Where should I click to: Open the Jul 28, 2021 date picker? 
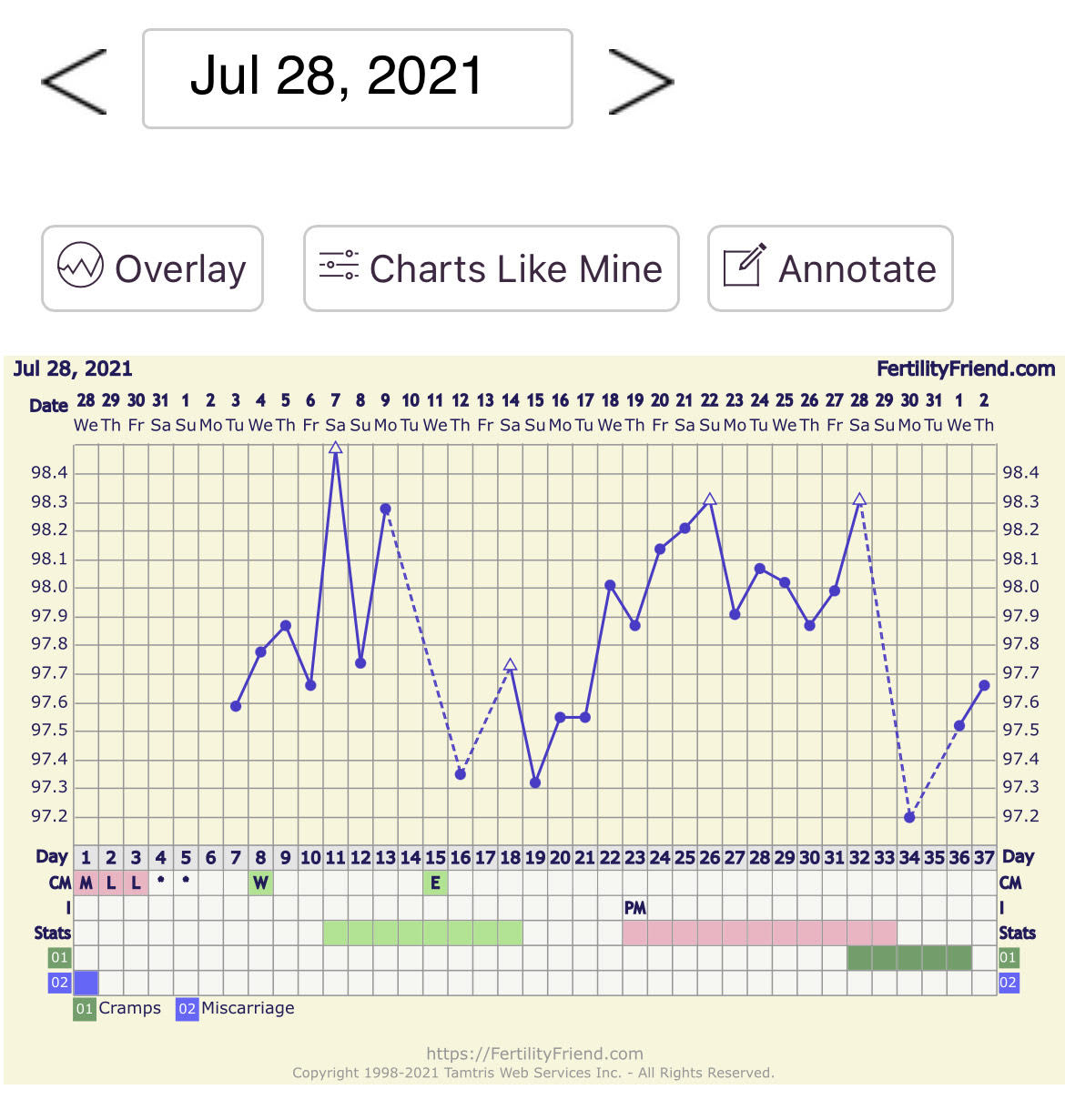(357, 78)
